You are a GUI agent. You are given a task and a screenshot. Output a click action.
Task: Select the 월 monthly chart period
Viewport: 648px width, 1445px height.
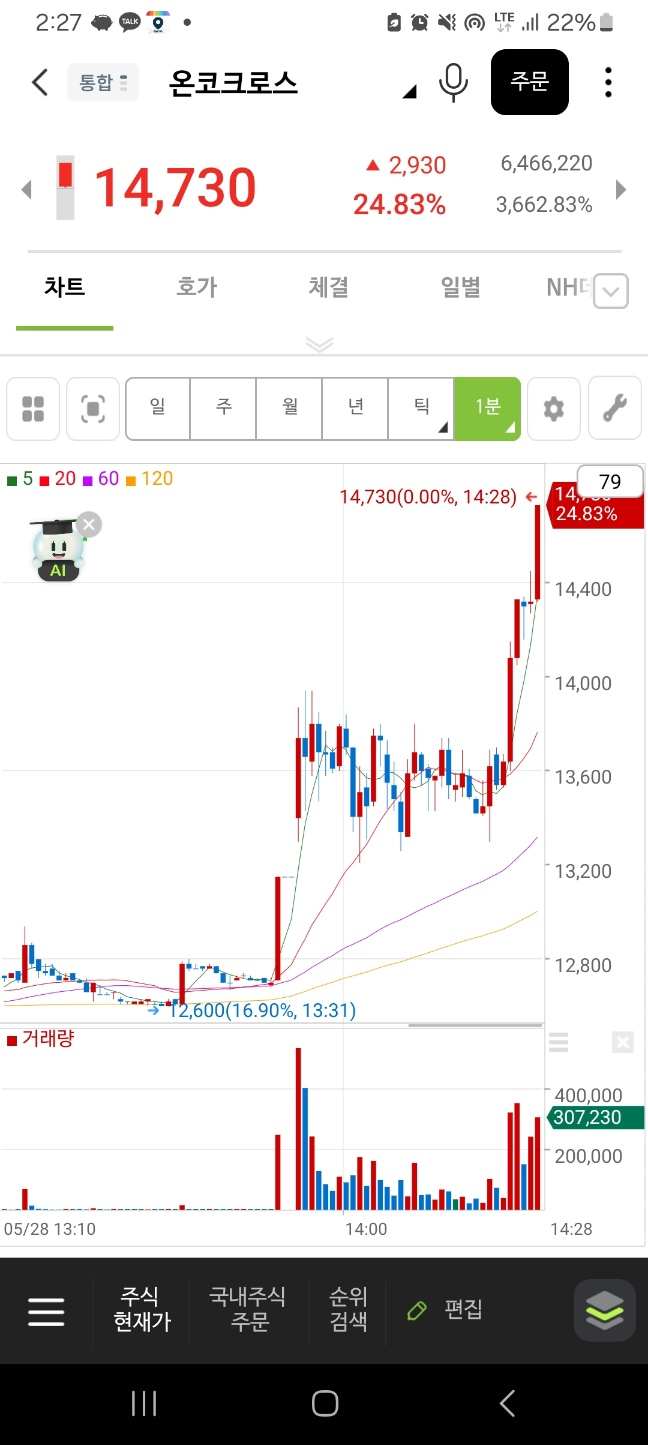coord(289,408)
